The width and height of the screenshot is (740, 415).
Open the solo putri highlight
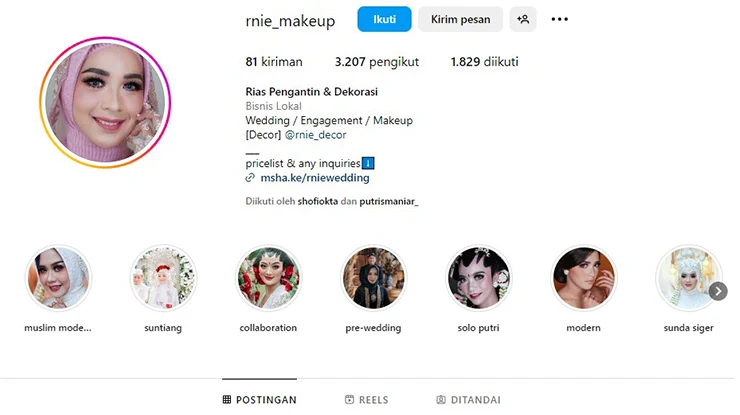click(x=479, y=279)
